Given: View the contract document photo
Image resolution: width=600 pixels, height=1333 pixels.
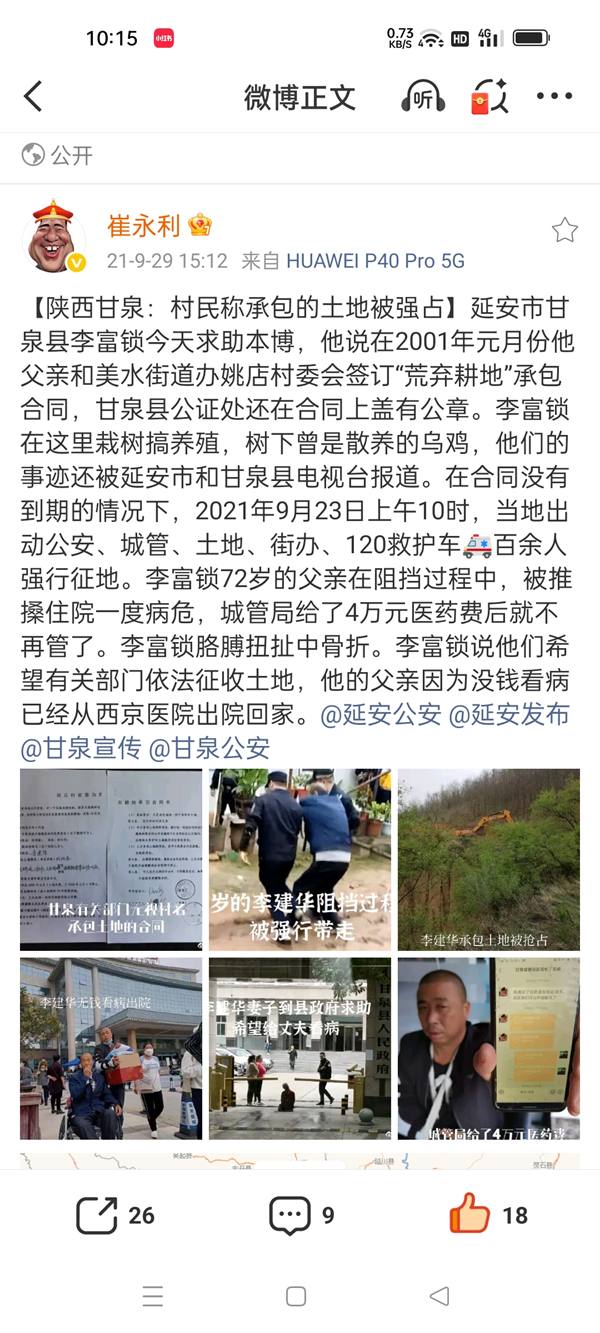Looking at the screenshot, I should tap(111, 859).
